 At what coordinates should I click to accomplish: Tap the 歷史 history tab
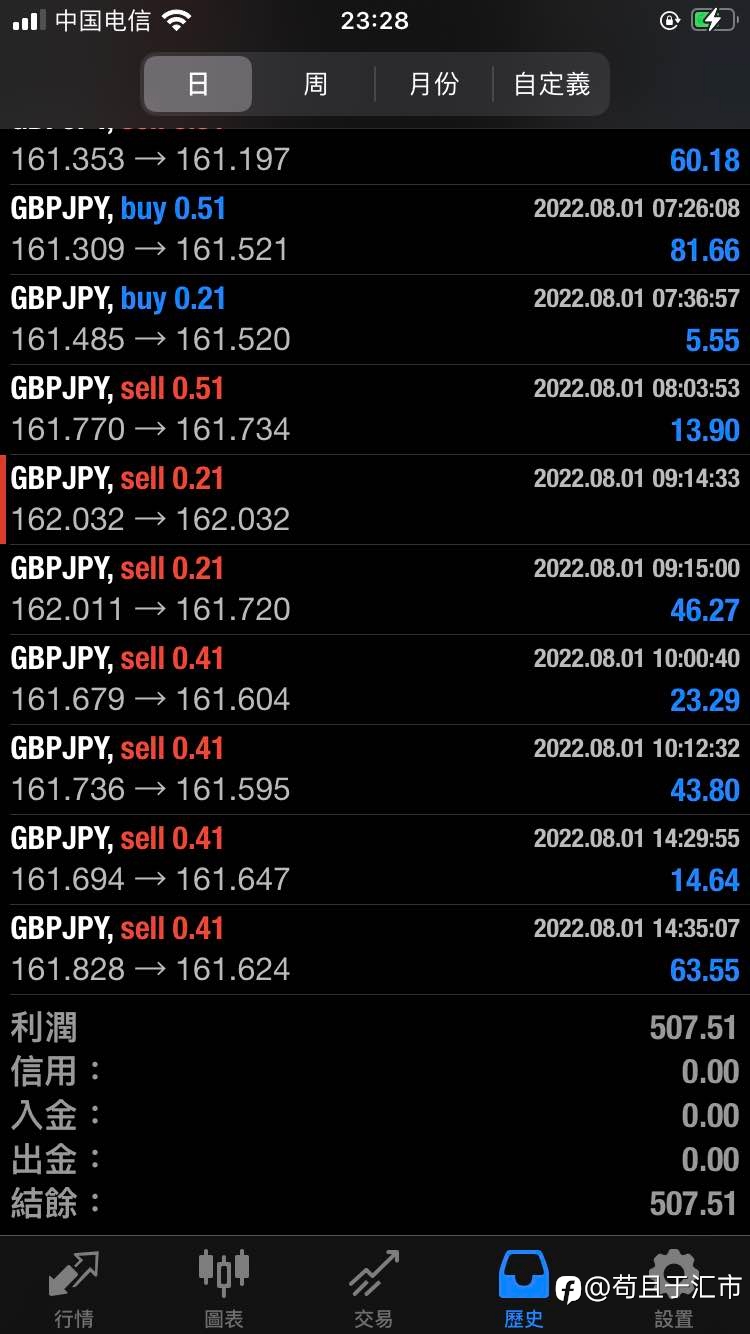click(x=524, y=1288)
